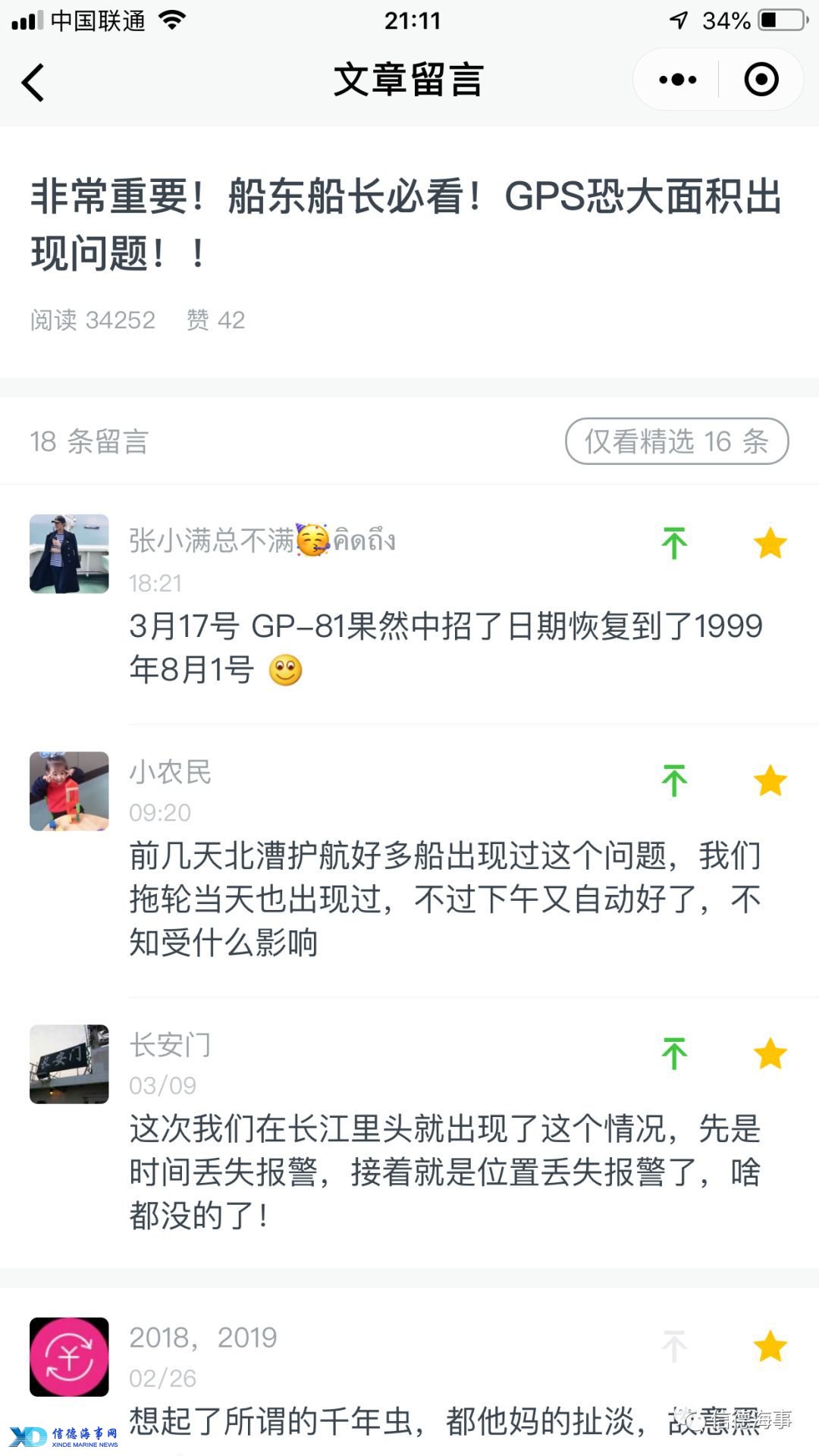Toggle the featured star on 长安门's comment
Screen dimensions: 819x1456
click(770, 1053)
